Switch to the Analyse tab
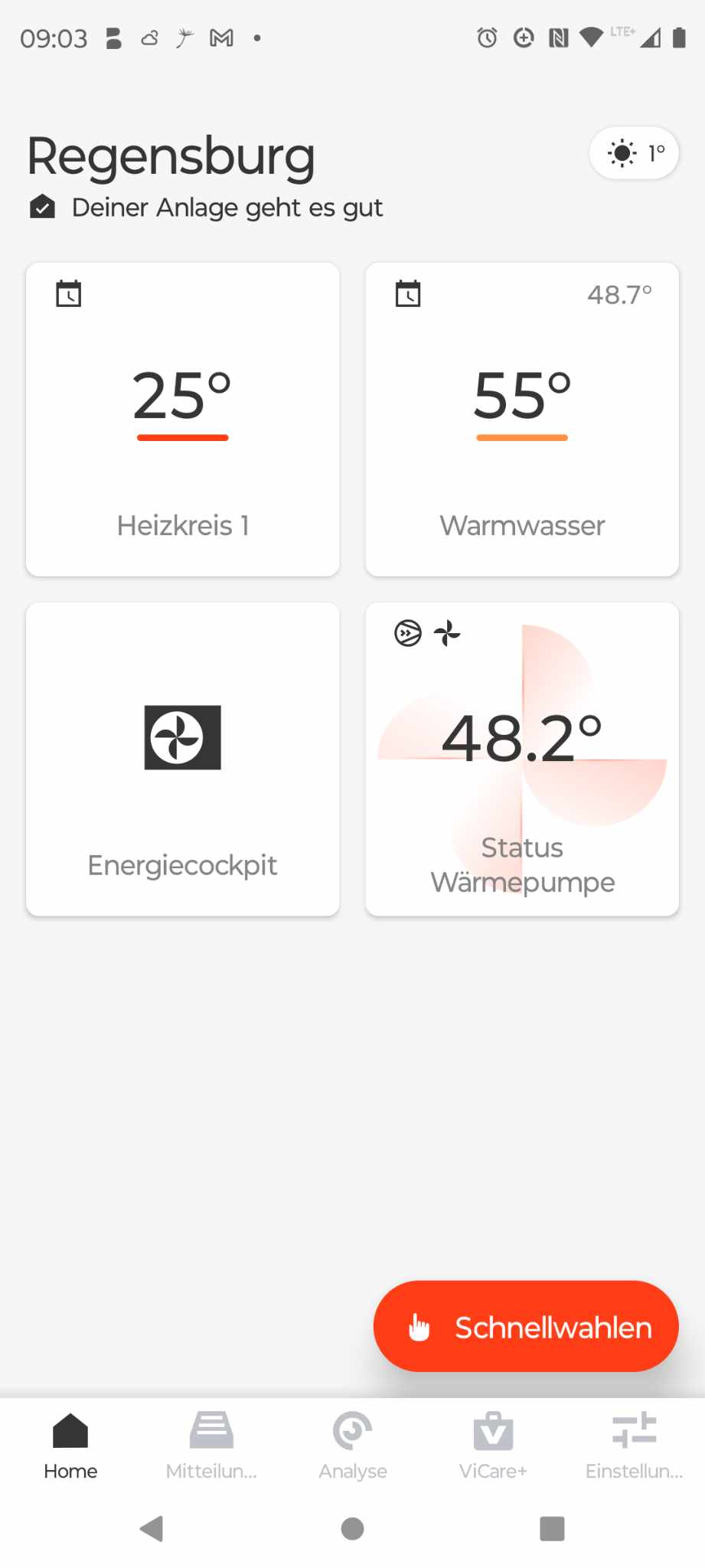Image resolution: width=705 pixels, height=1568 pixels. pyautogui.click(x=353, y=1444)
